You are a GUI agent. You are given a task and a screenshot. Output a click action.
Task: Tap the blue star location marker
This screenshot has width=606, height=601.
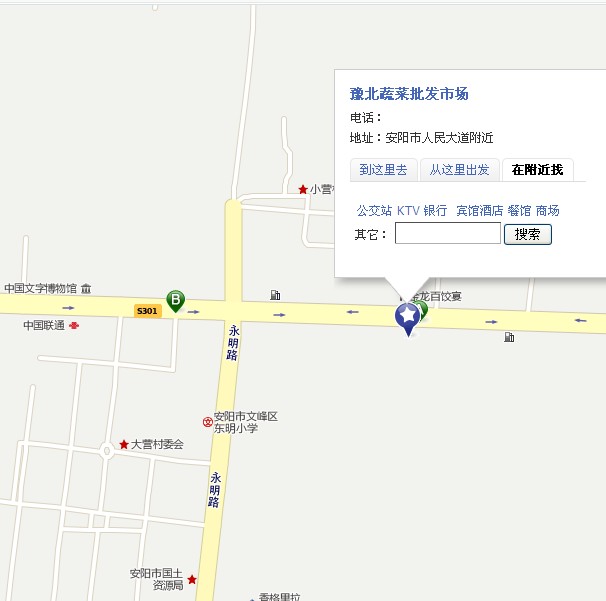[x=408, y=317]
